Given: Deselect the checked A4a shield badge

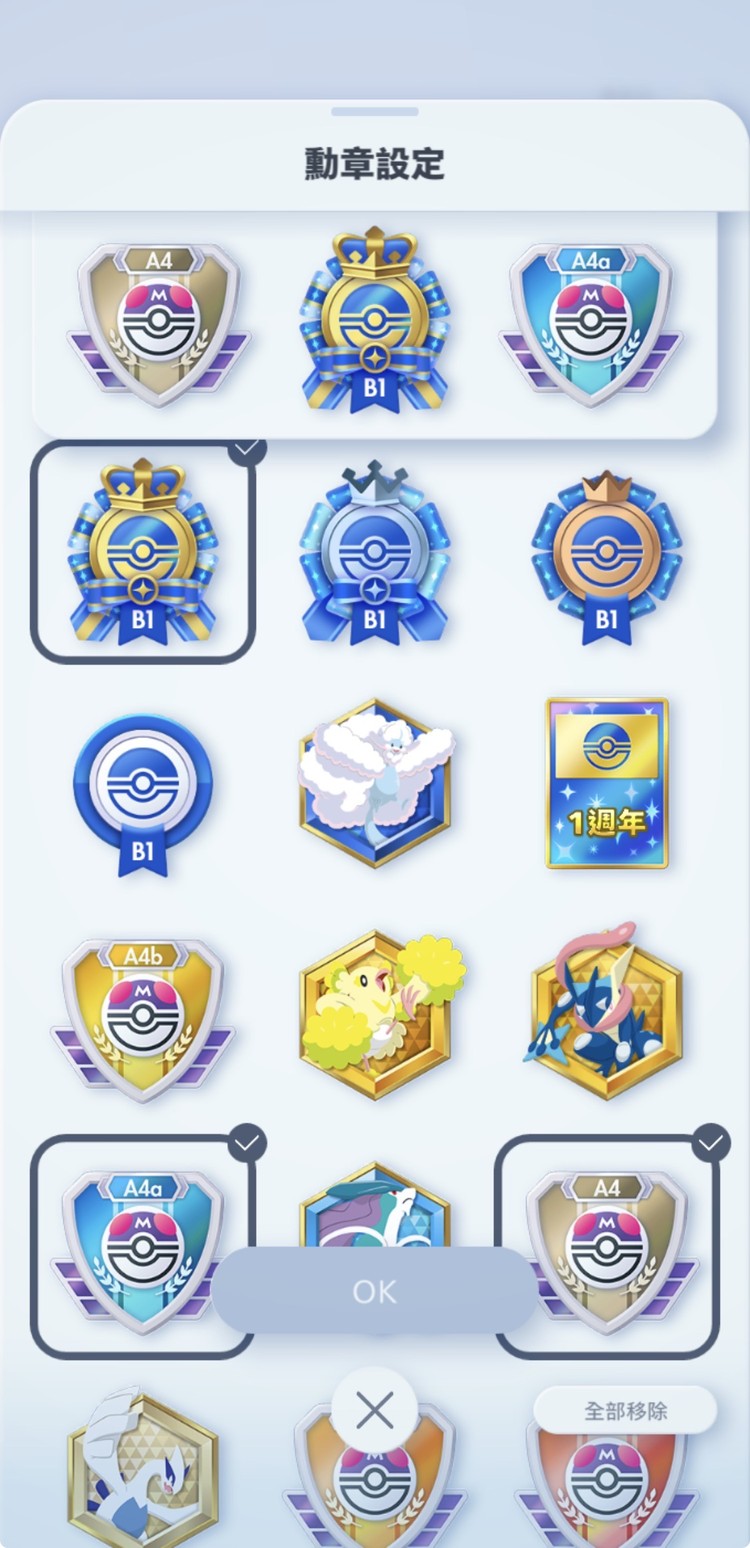Looking at the screenshot, I should click(143, 1247).
